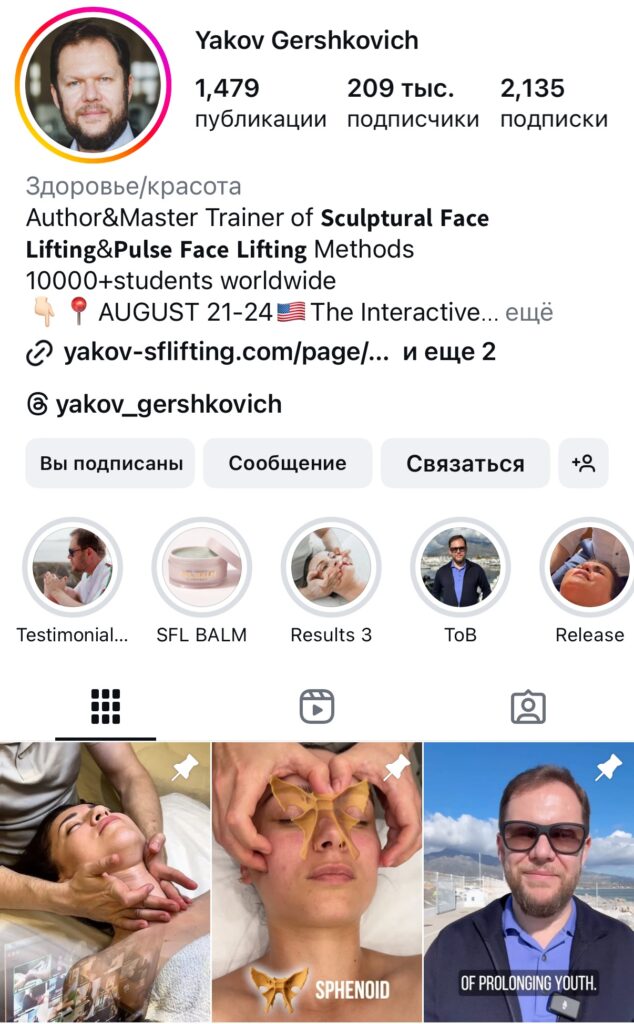The image size is (634, 1024).
Task: Send a message via Сообщение
Action: [x=287, y=463]
